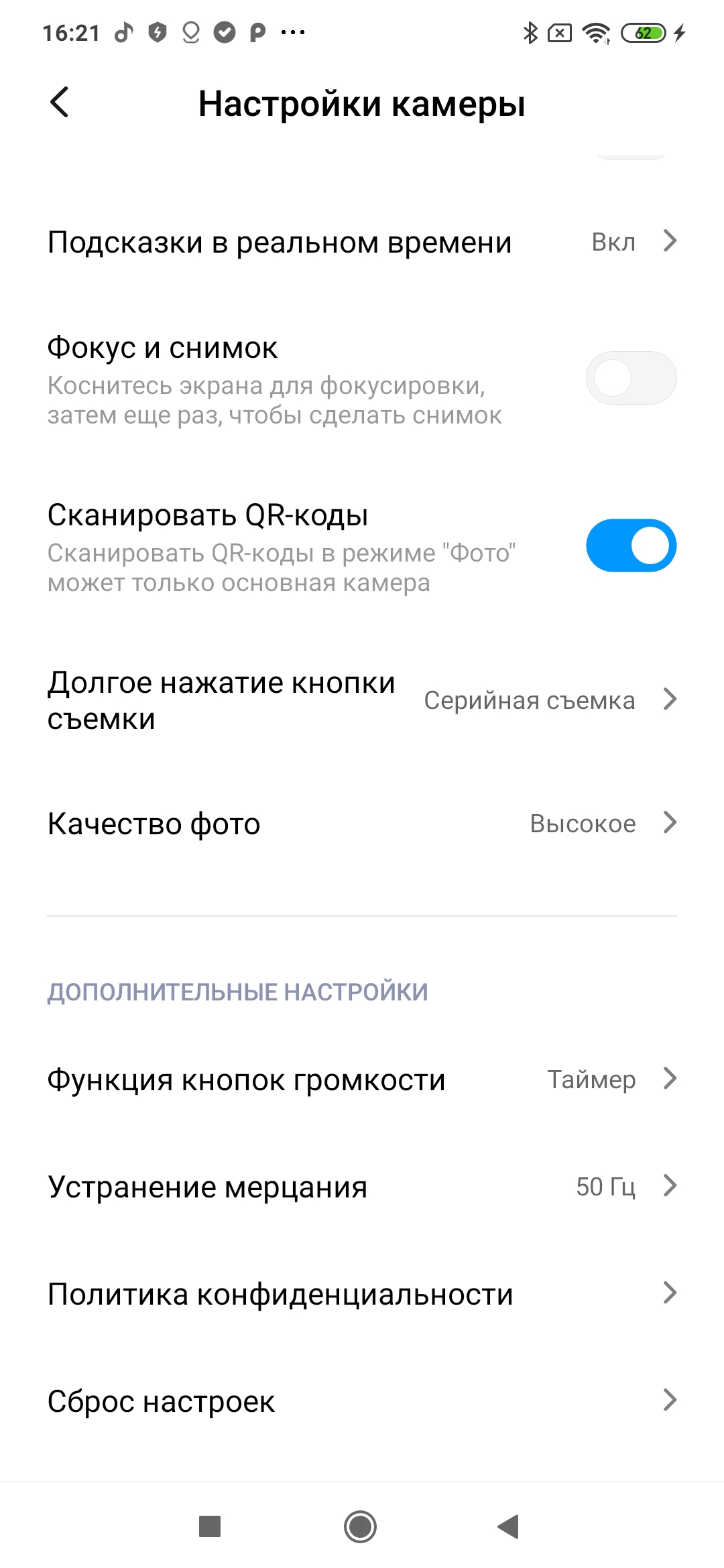Select Устранение мерцания option
This screenshot has width=724, height=1568.
[x=362, y=1187]
